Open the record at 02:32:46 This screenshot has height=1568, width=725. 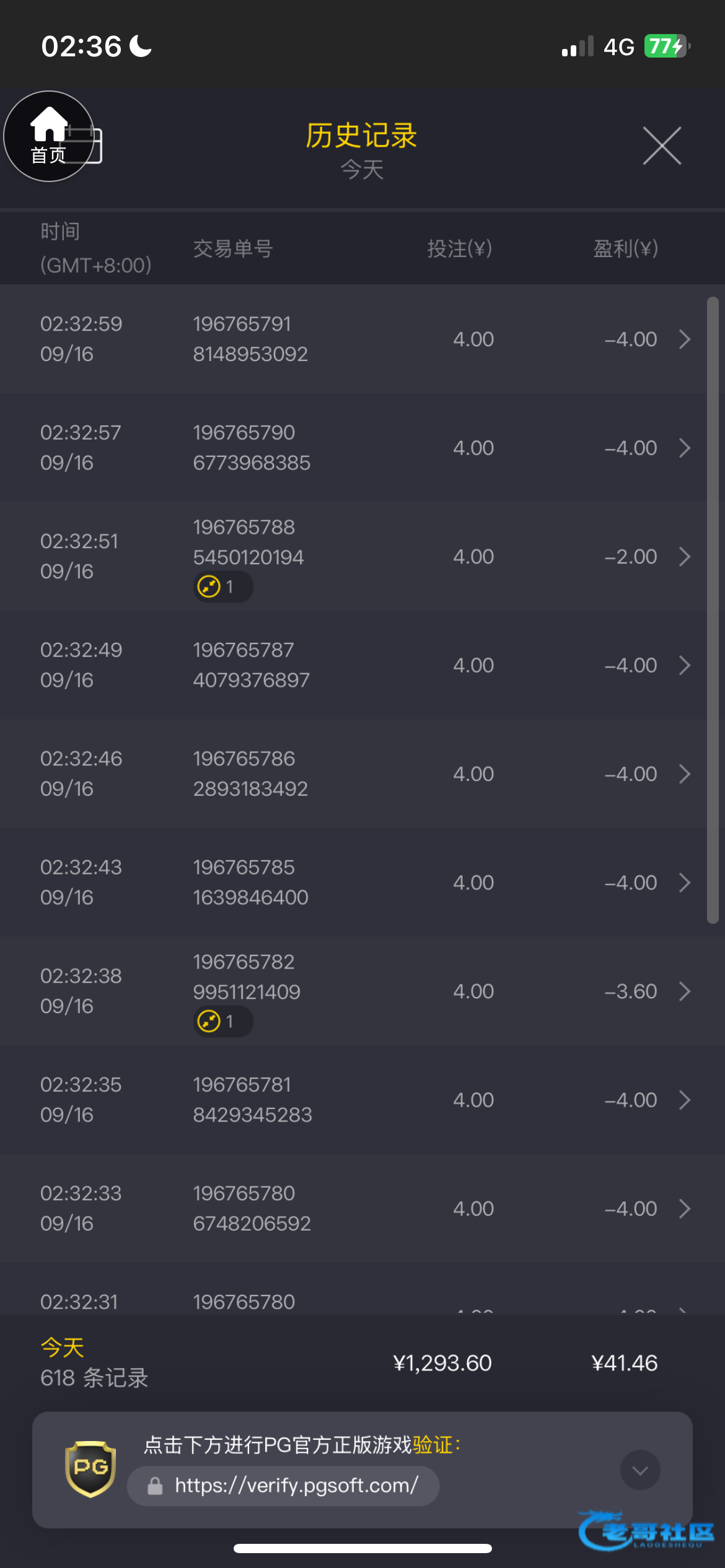pos(353,773)
